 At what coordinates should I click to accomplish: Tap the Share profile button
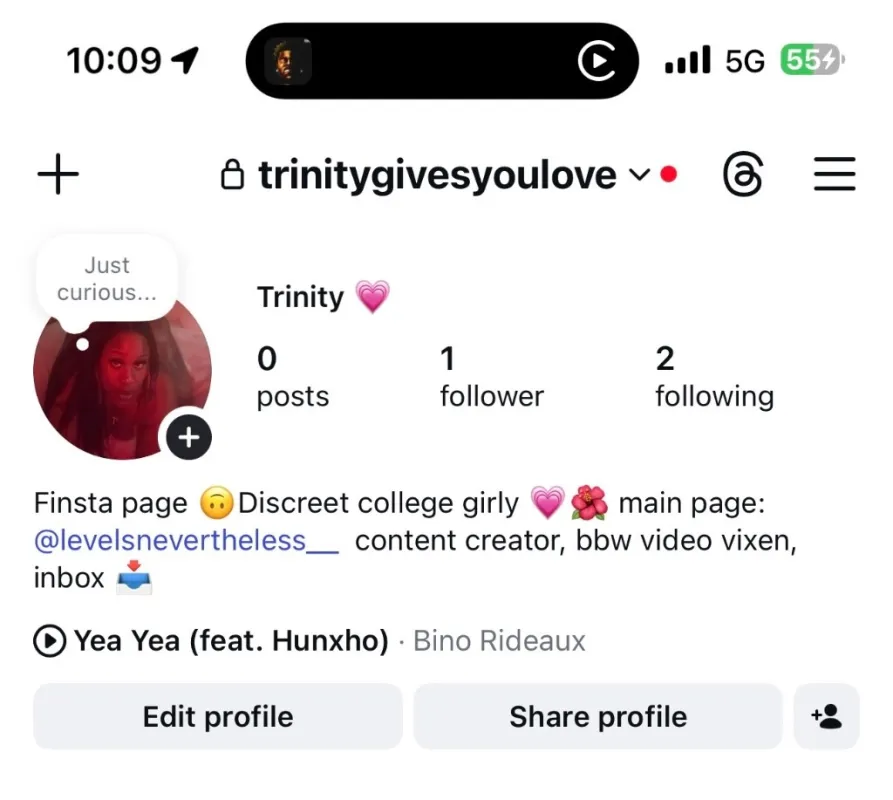[598, 716]
